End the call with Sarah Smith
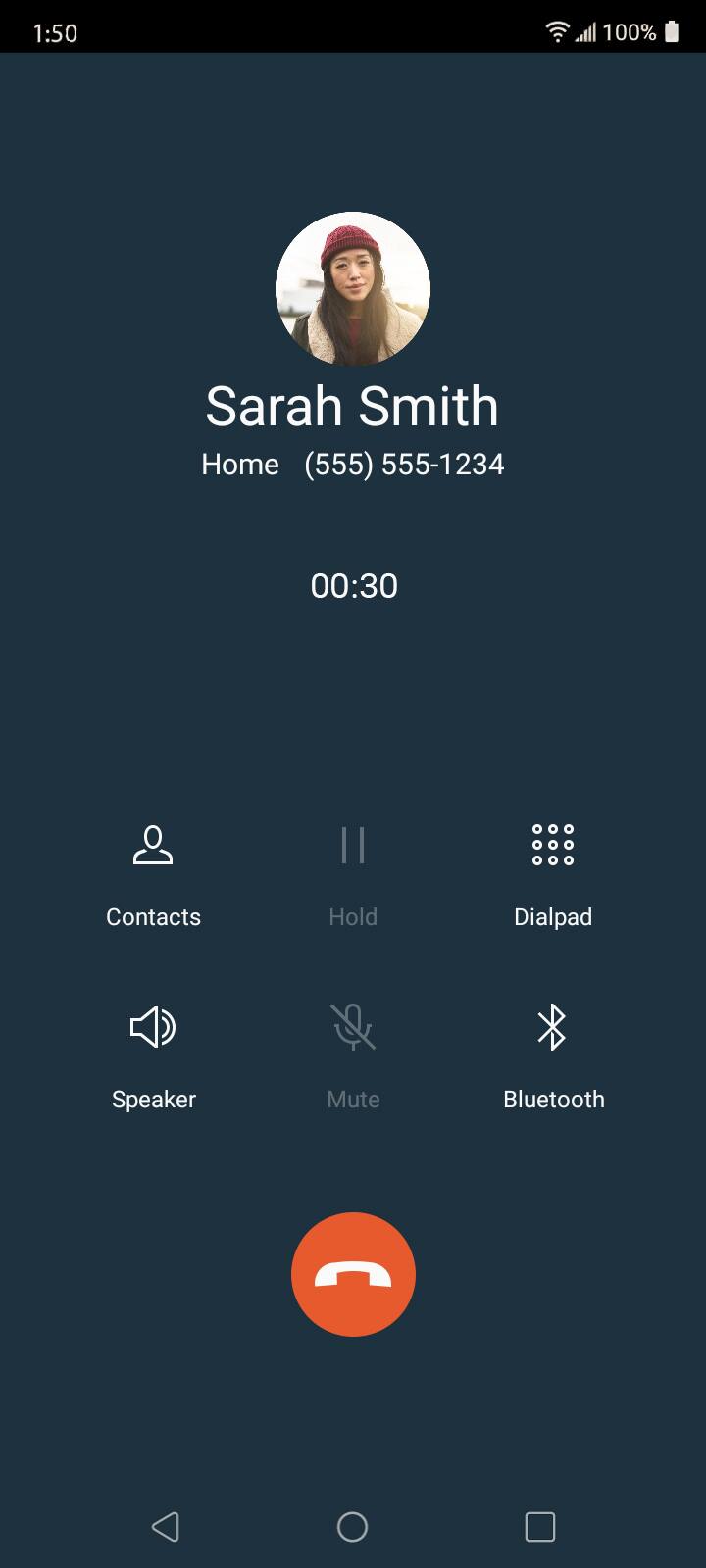 click(x=353, y=1274)
